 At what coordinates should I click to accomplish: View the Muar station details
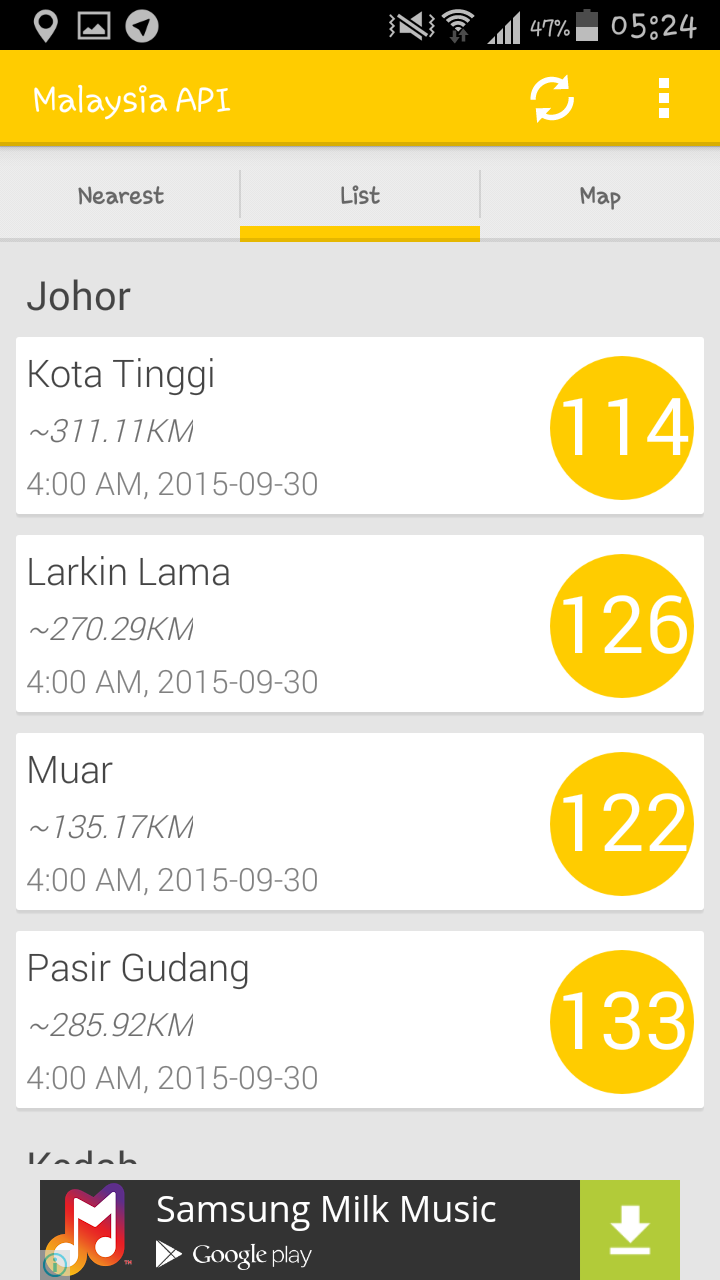[x=360, y=822]
